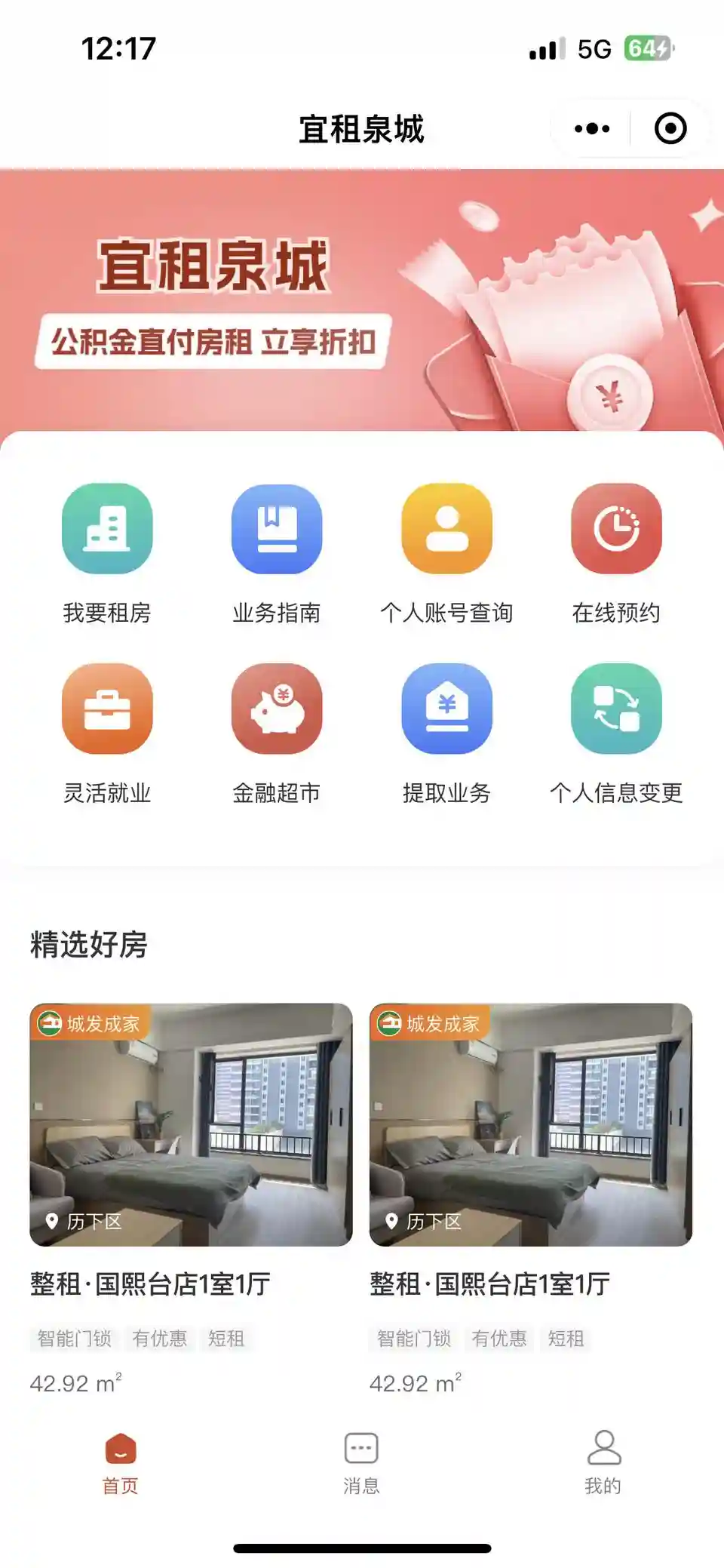
Task: Open the mini program more options menu
Action: tap(592, 129)
